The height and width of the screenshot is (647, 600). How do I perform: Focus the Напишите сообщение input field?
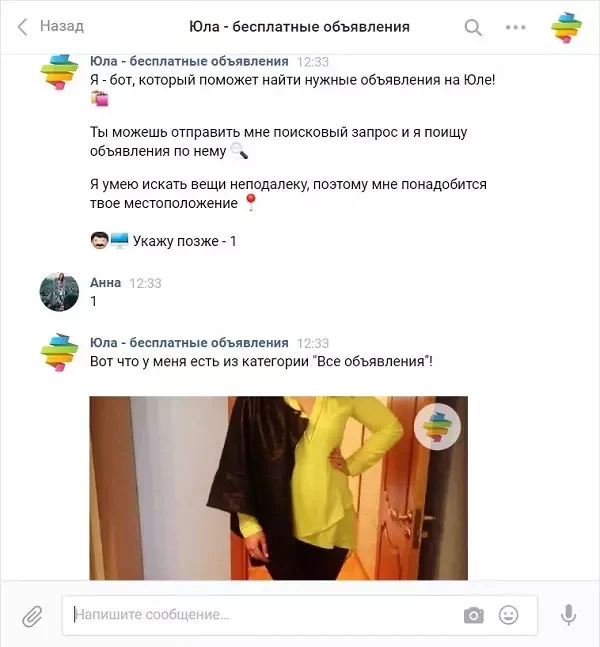coord(260,615)
